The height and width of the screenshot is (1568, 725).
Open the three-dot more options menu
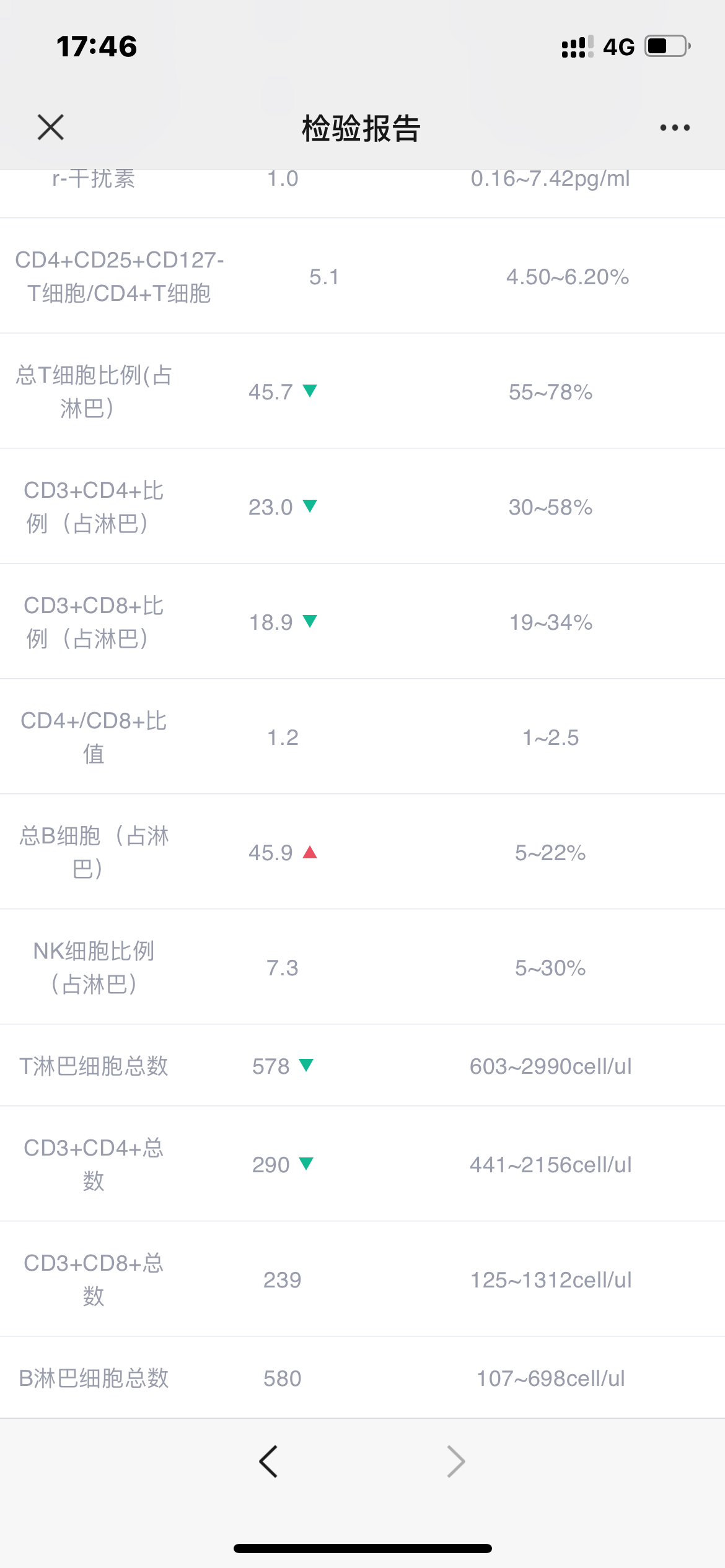[x=674, y=128]
